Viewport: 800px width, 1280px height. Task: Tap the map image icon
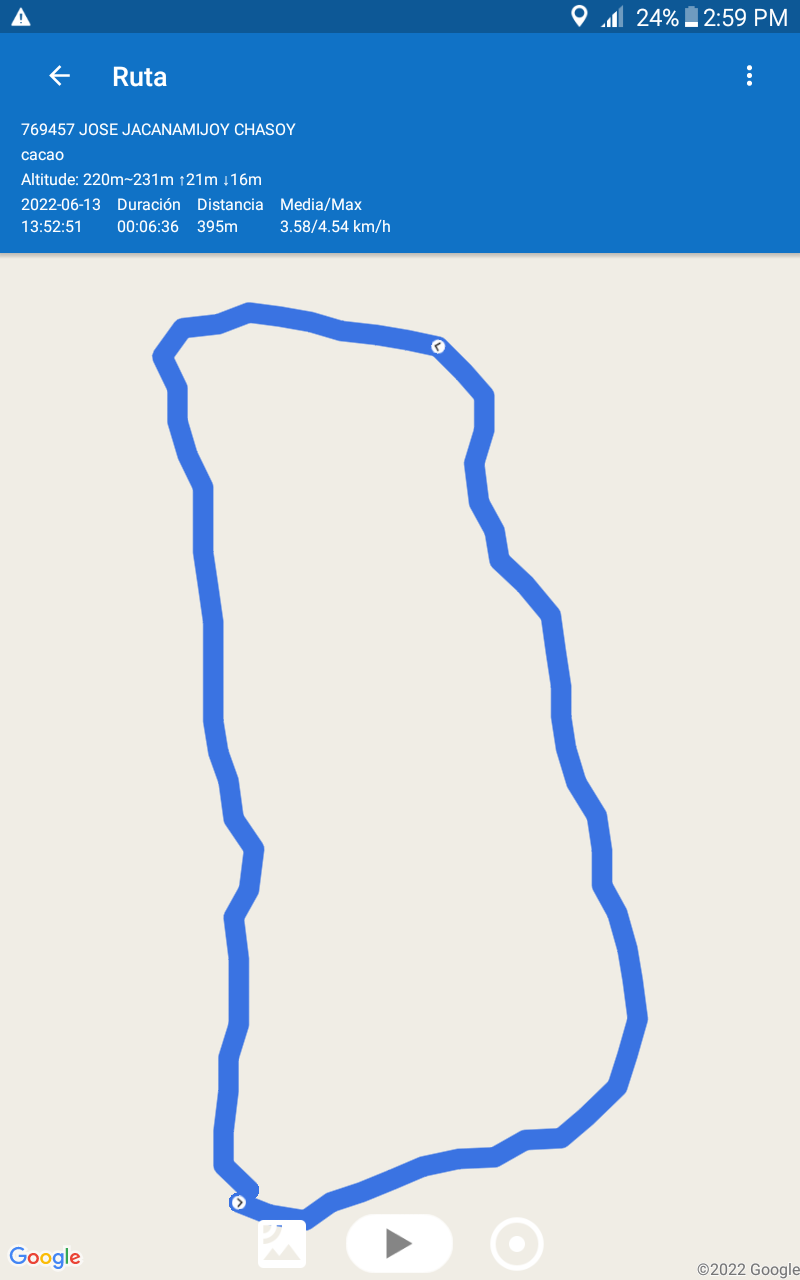coord(282,1244)
